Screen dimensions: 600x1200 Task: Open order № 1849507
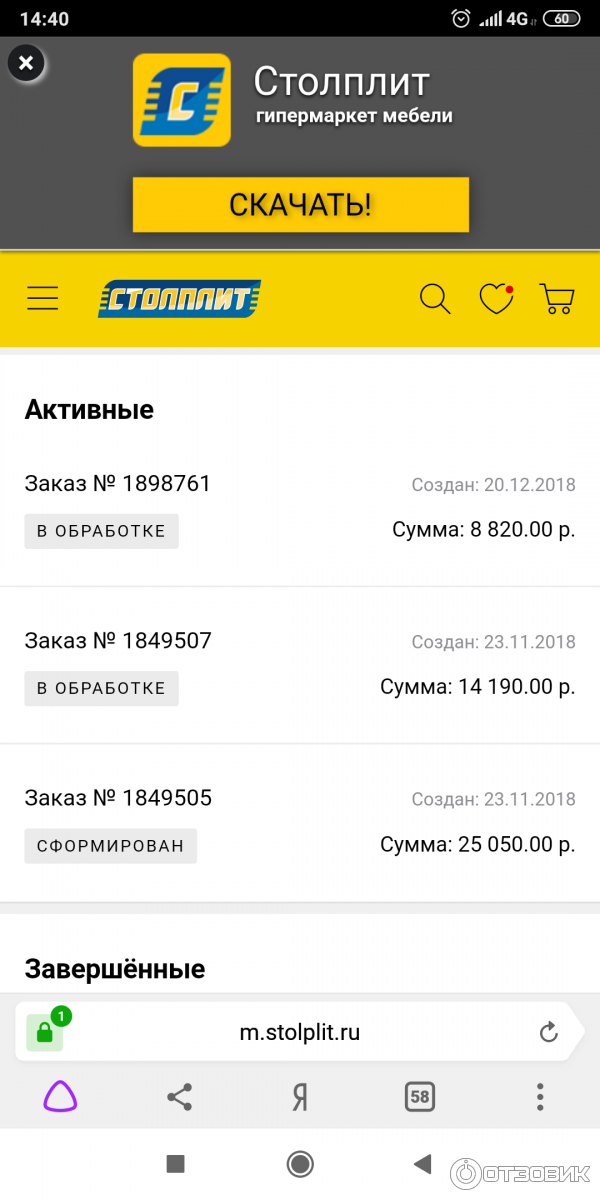118,641
